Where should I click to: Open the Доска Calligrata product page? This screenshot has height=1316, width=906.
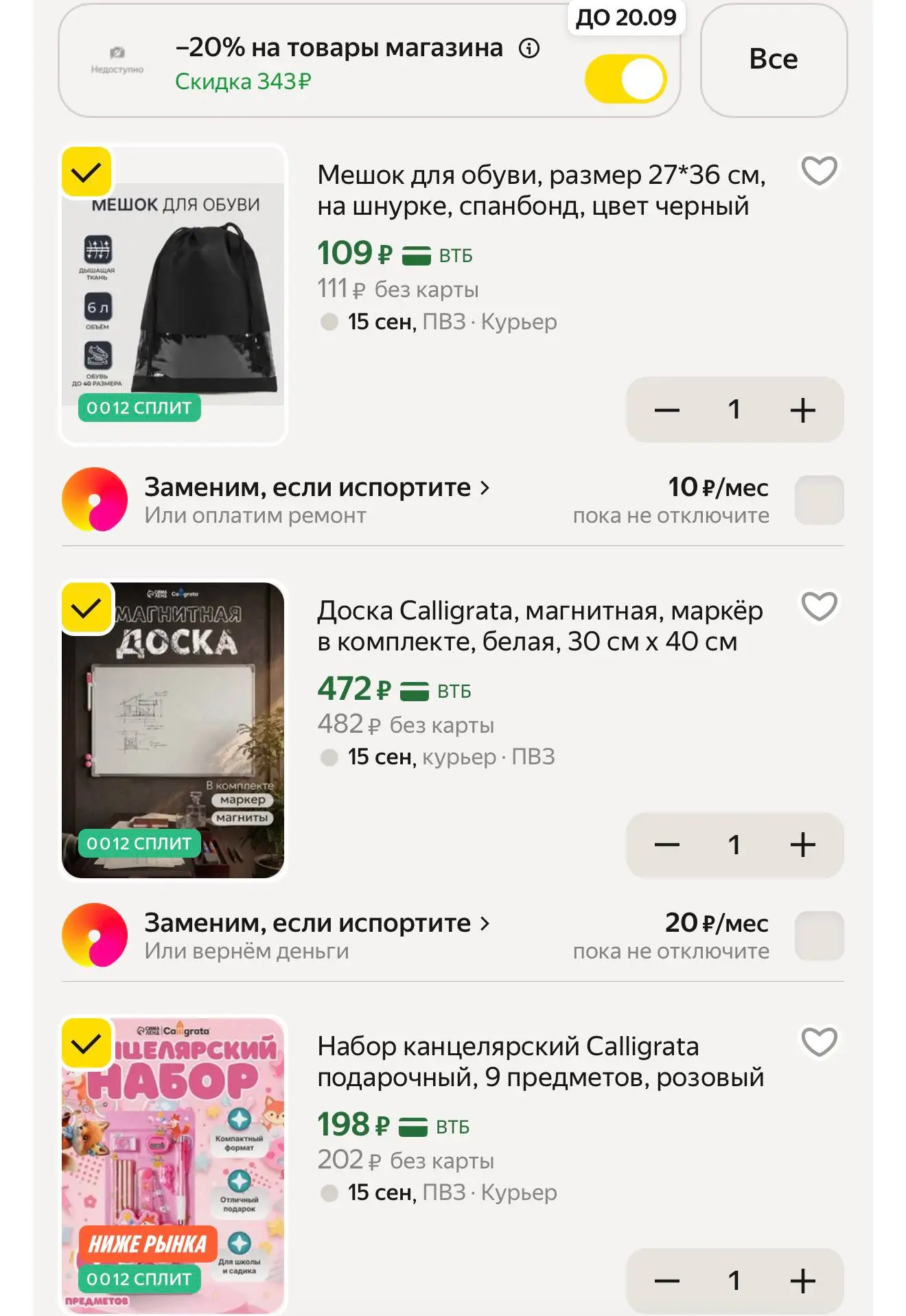click(x=539, y=626)
